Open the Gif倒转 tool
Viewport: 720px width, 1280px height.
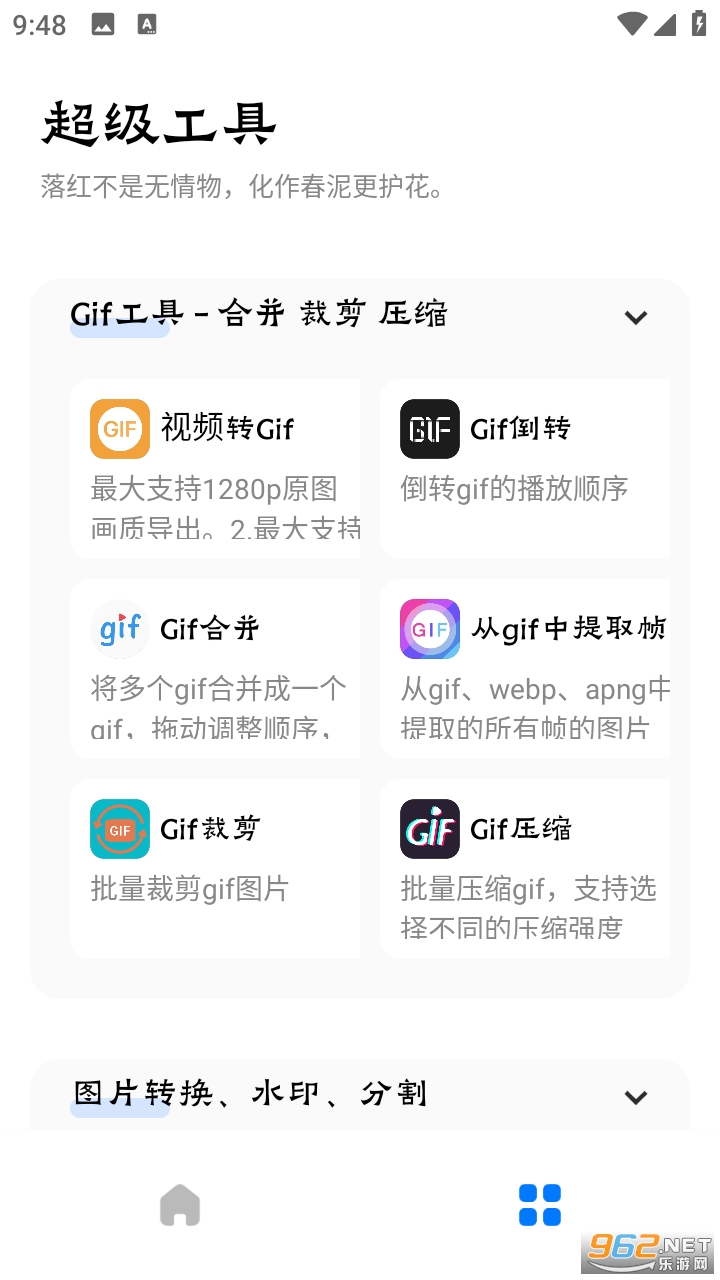tap(525, 468)
